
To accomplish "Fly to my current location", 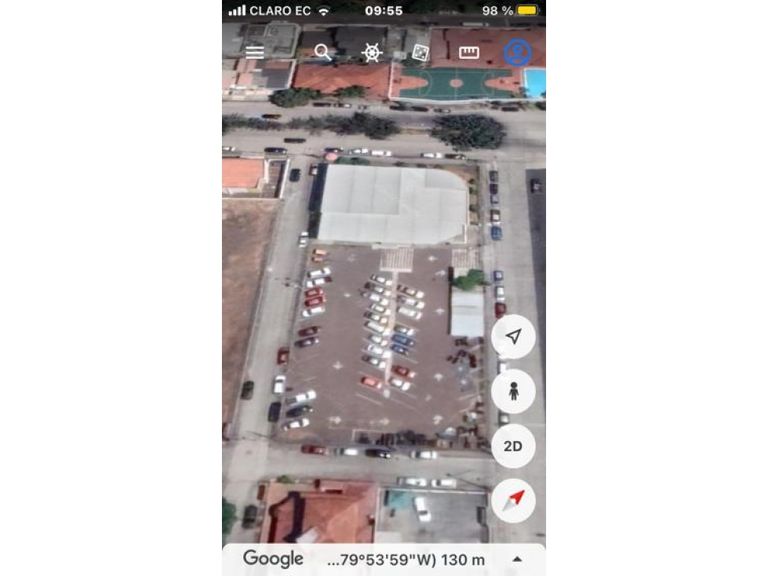I will 513,337.
